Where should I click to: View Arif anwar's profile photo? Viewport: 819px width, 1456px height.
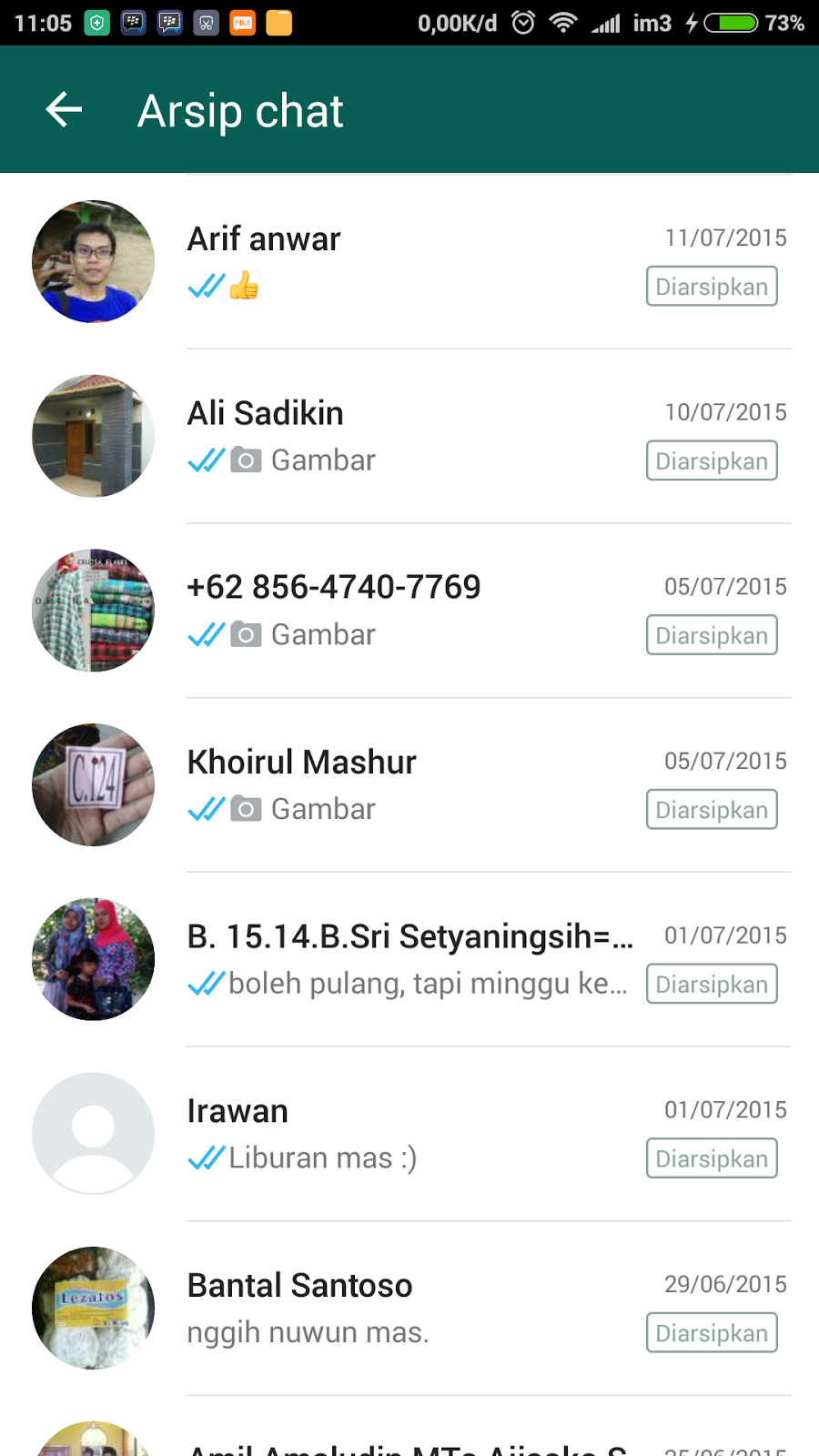pos(93,262)
